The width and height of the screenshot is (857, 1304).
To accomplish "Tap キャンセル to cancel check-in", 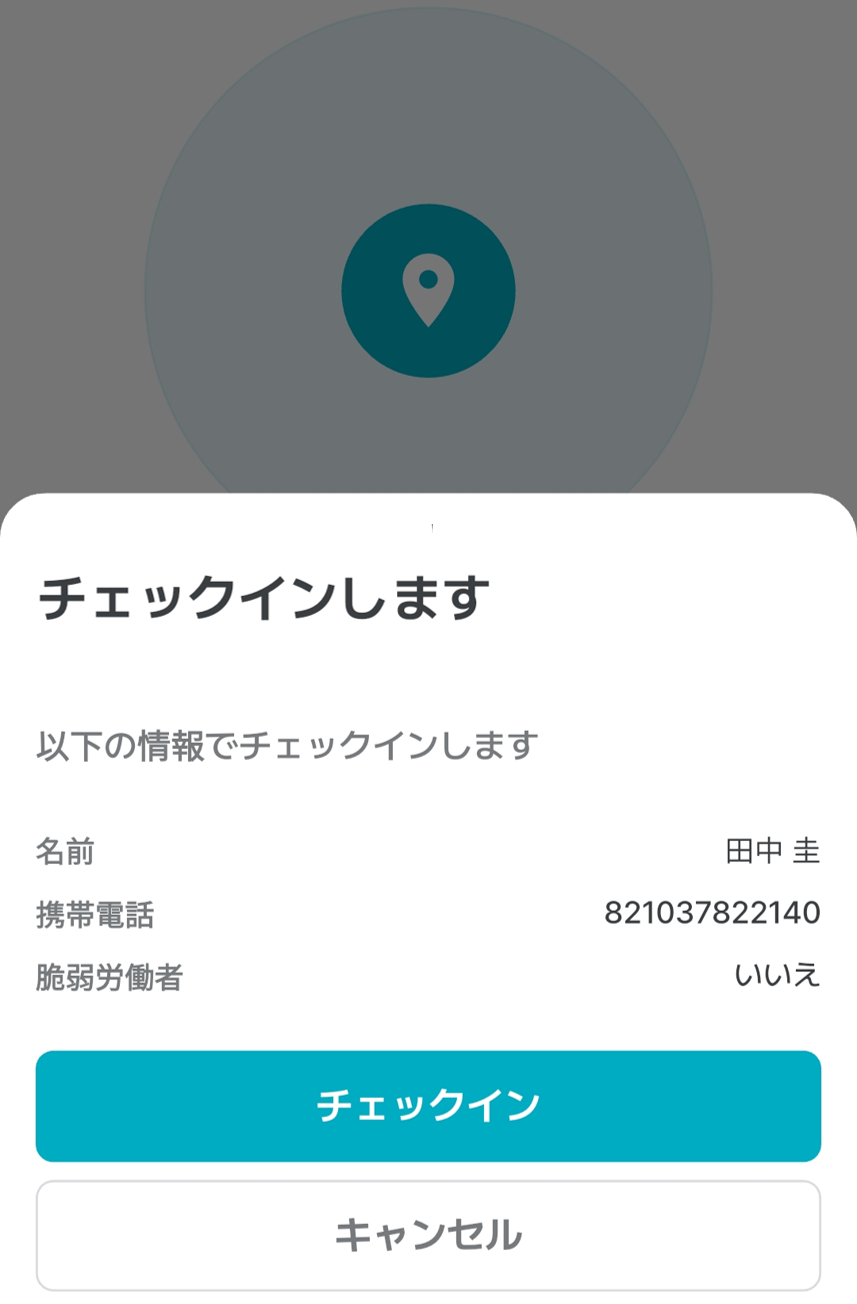I will pos(428,1235).
